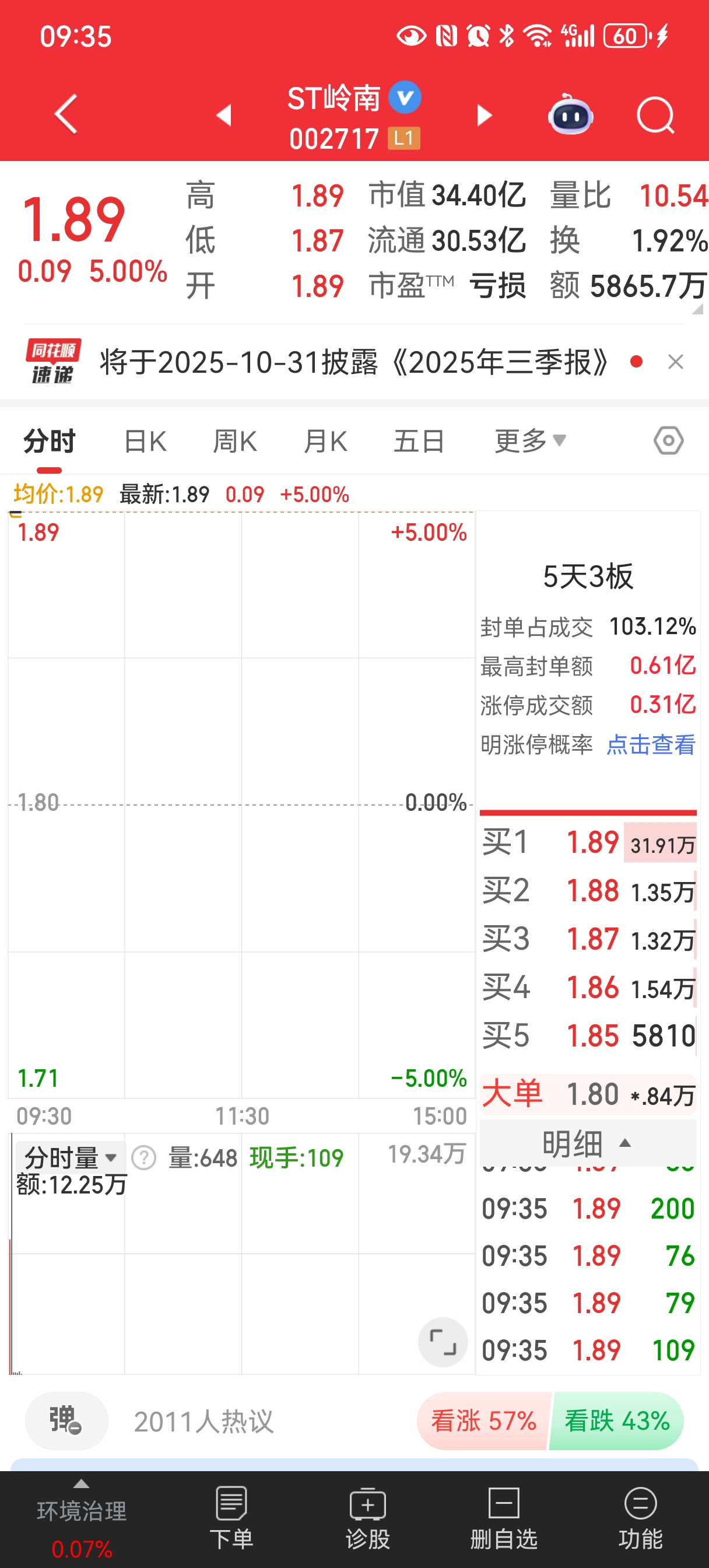Open the 2025年三季报 disclosure news
709x1568 pixels.
click(353, 362)
